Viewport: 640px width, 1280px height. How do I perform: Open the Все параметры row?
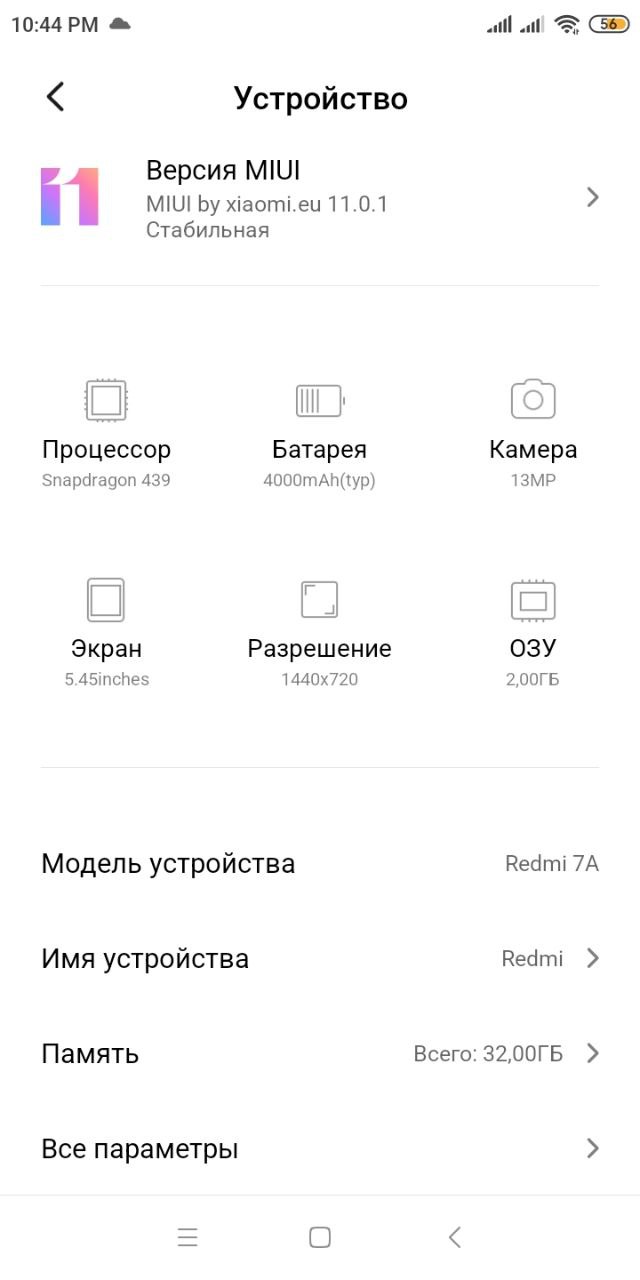pos(320,1149)
